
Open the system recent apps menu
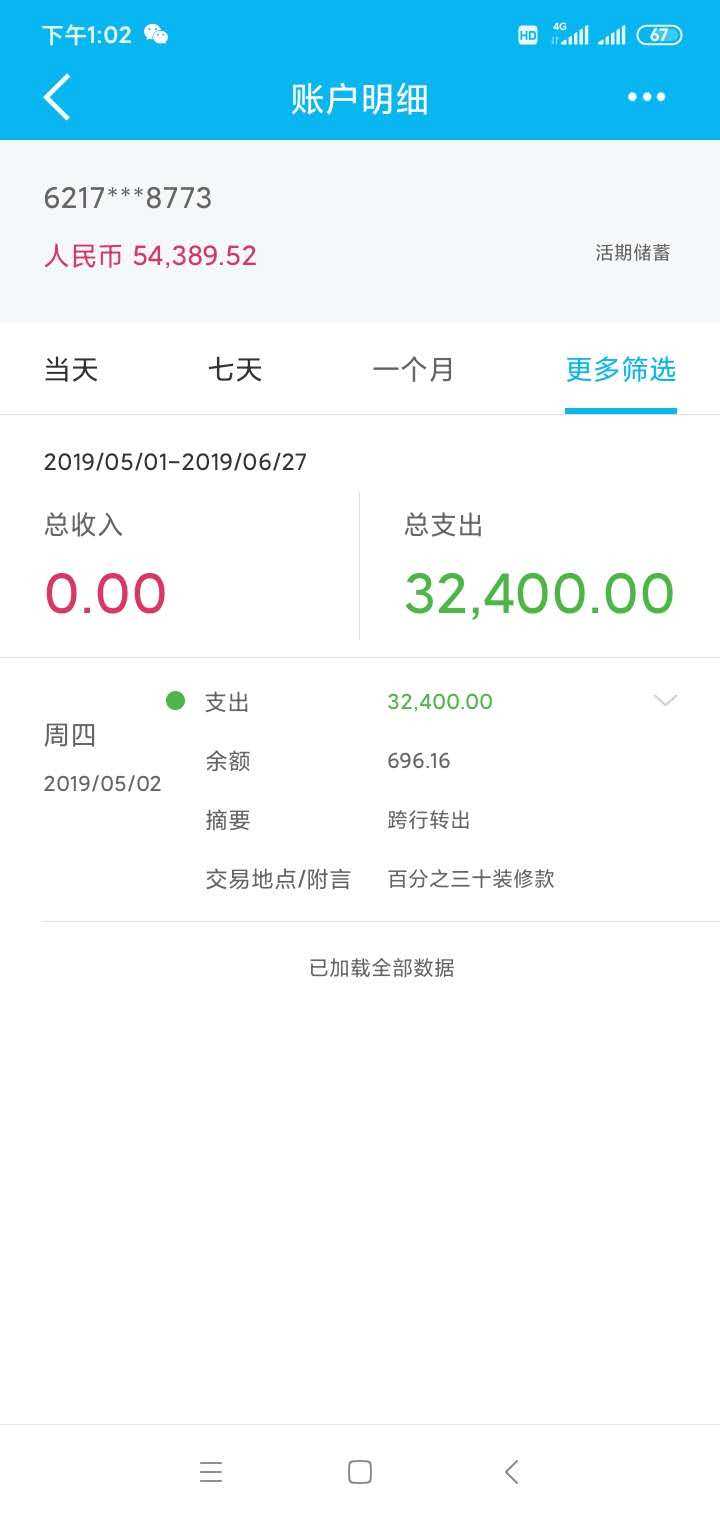[x=211, y=1471]
